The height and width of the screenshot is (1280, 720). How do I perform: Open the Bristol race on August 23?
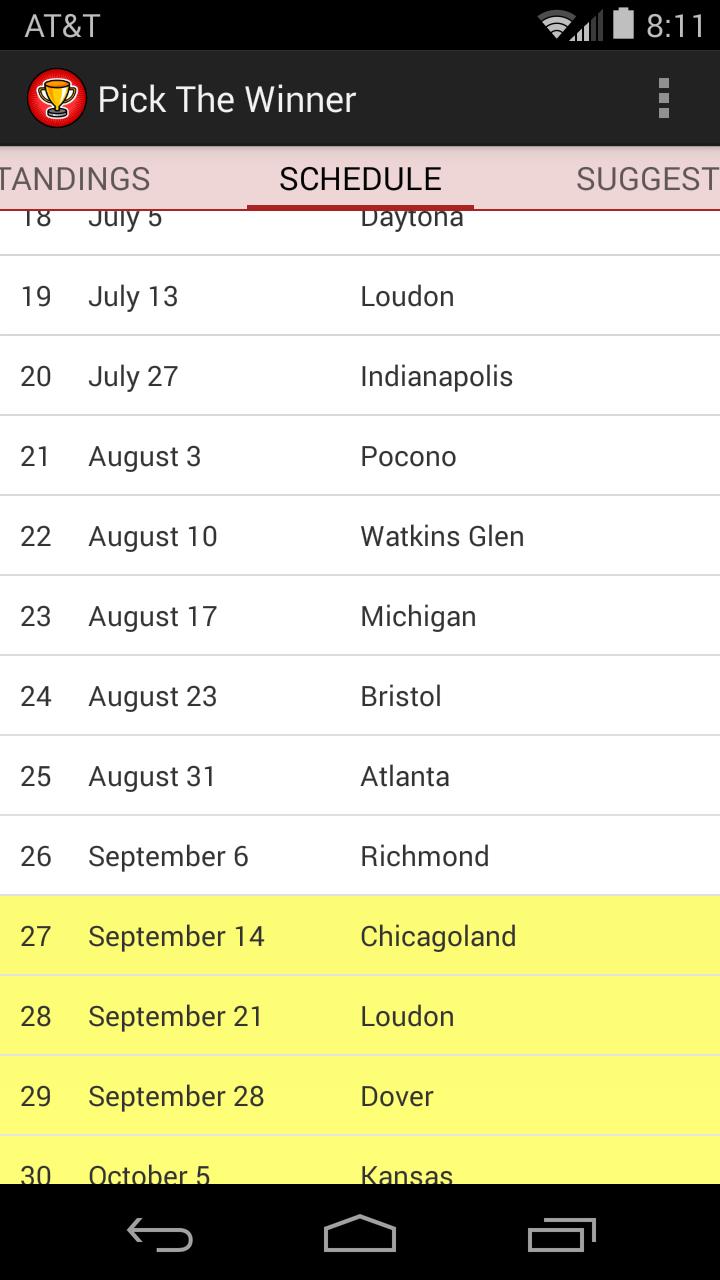tap(360, 696)
